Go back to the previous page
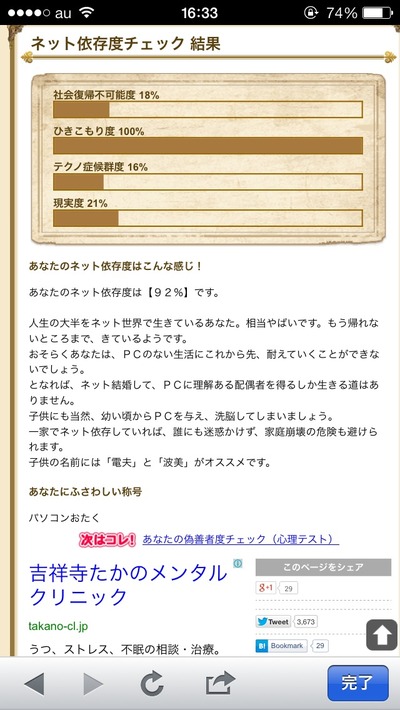The height and width of the screenshot is (710, 400). (34, 684)
